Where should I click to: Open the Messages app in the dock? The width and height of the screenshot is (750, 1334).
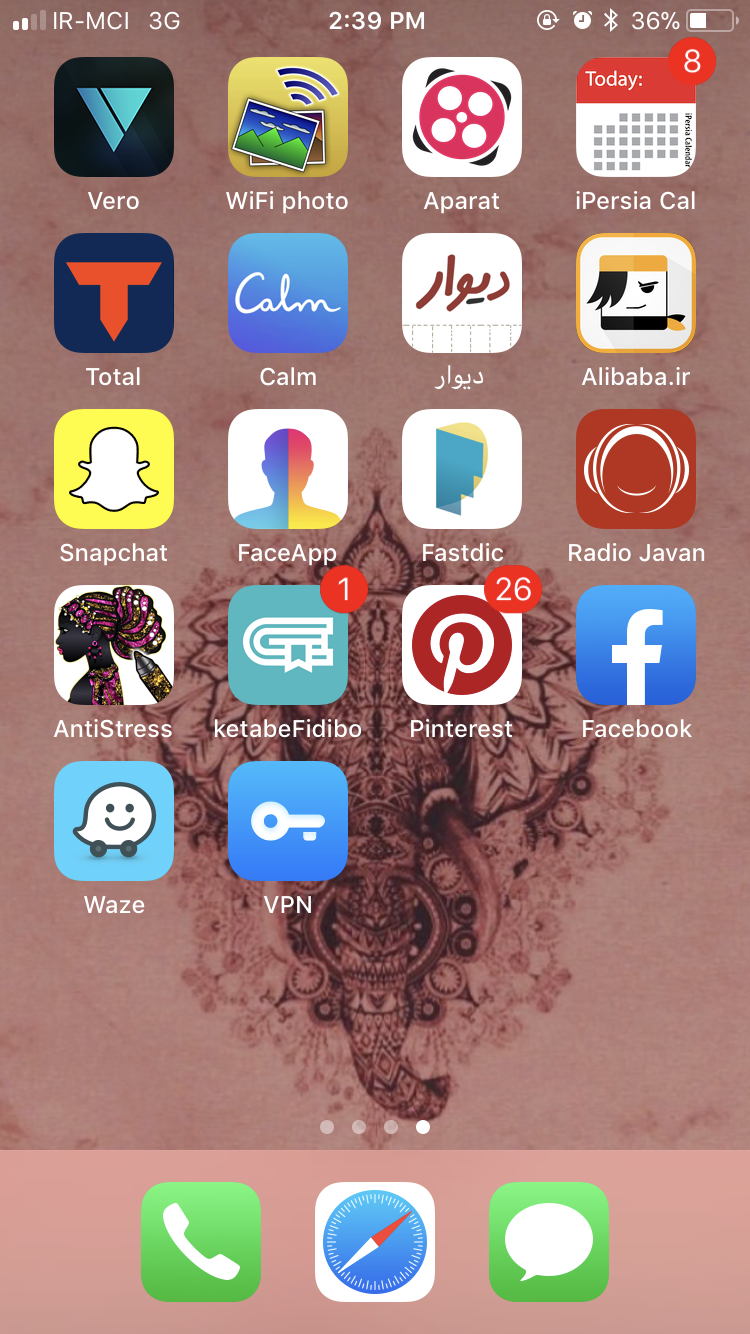[549, 1242]
